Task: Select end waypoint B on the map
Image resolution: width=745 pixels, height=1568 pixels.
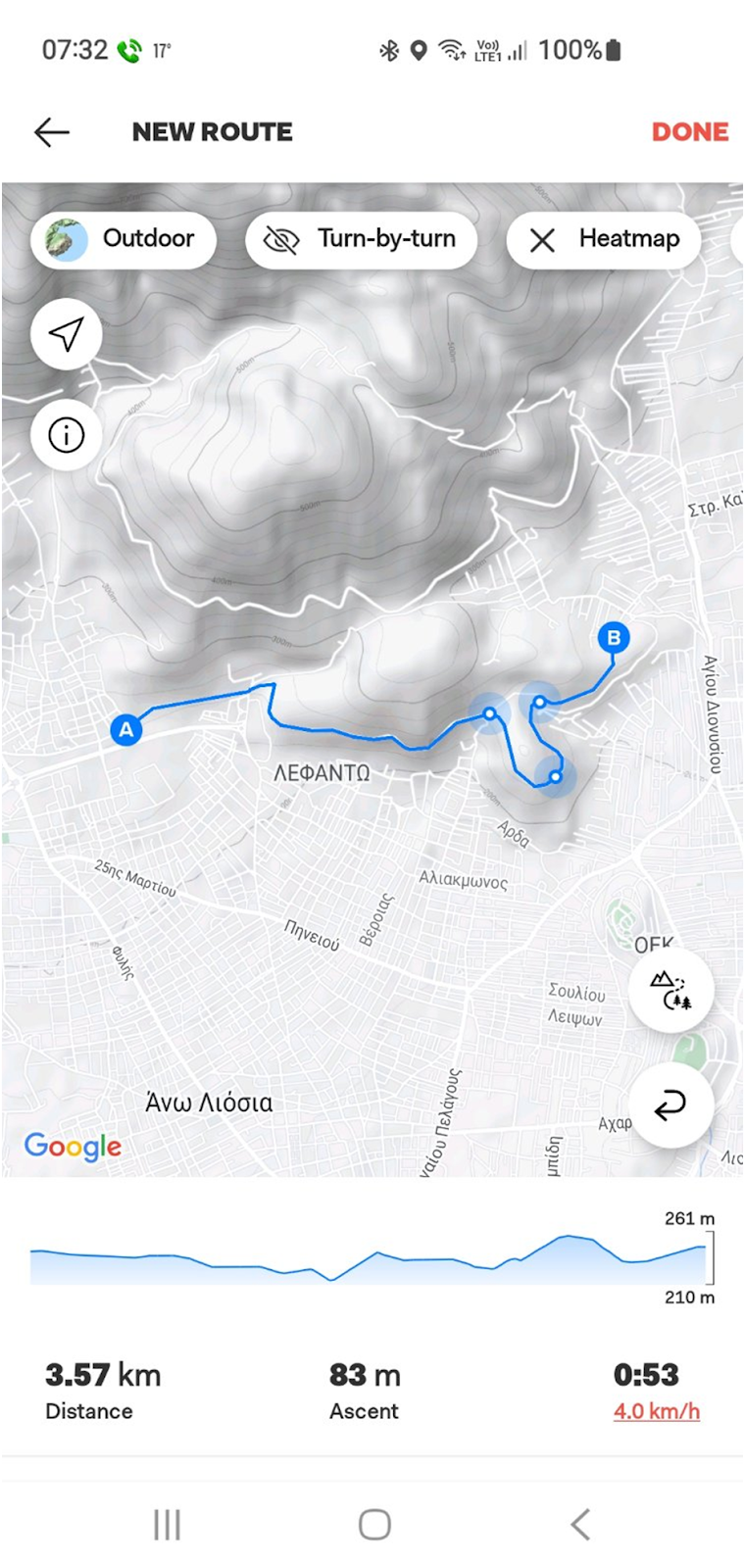Action: coord(614,638)
